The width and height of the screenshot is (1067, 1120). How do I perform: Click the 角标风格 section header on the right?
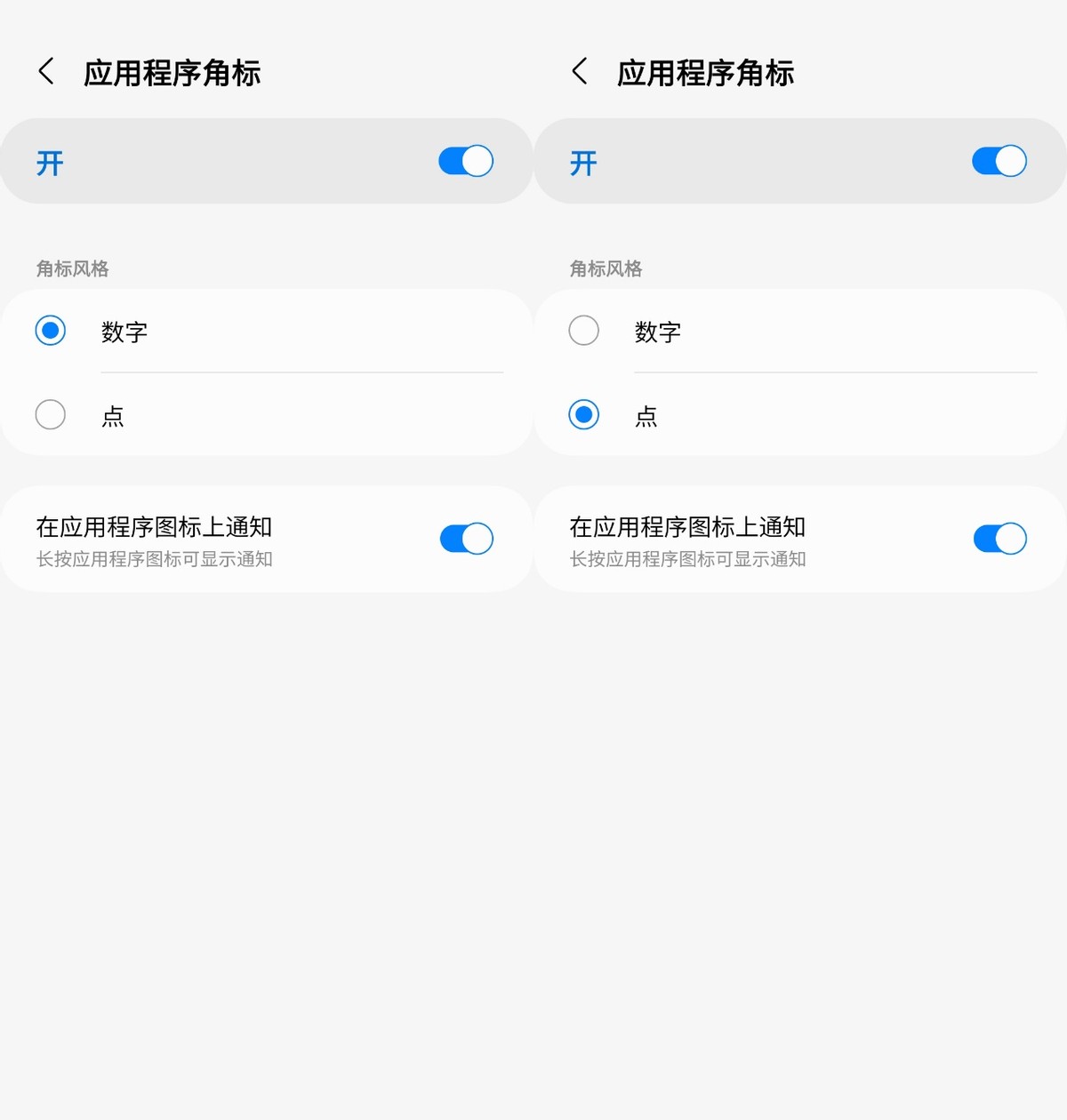605,269
